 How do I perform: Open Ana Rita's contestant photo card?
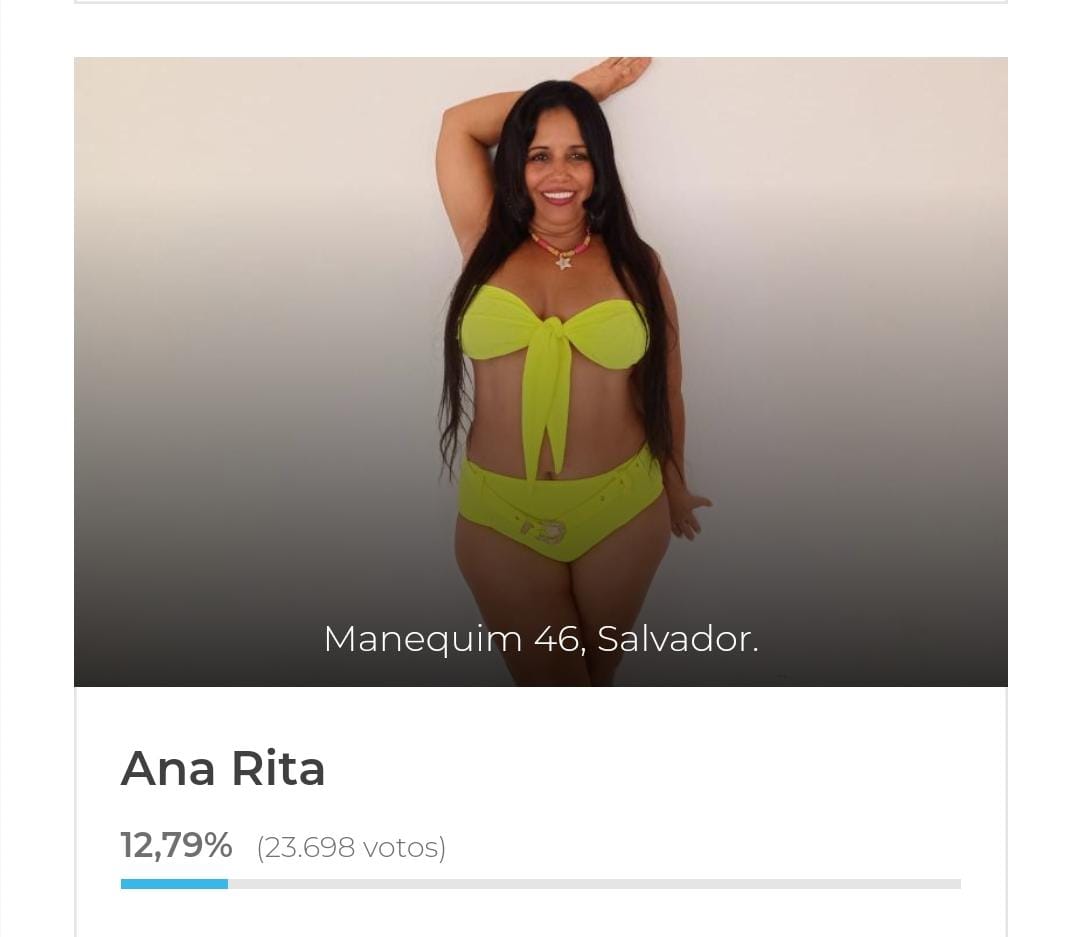click(540, 371)
